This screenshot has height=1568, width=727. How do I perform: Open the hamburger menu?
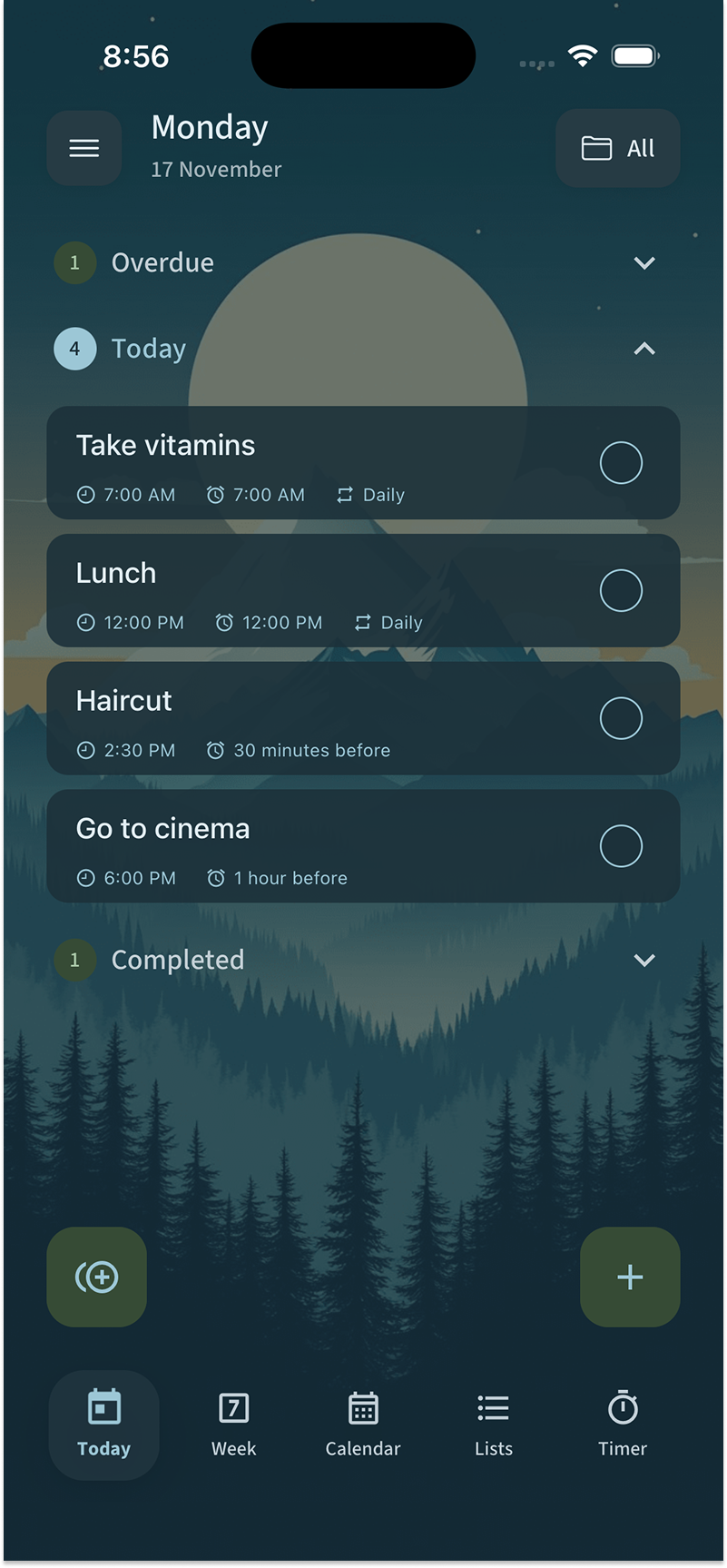click(84, 147)
